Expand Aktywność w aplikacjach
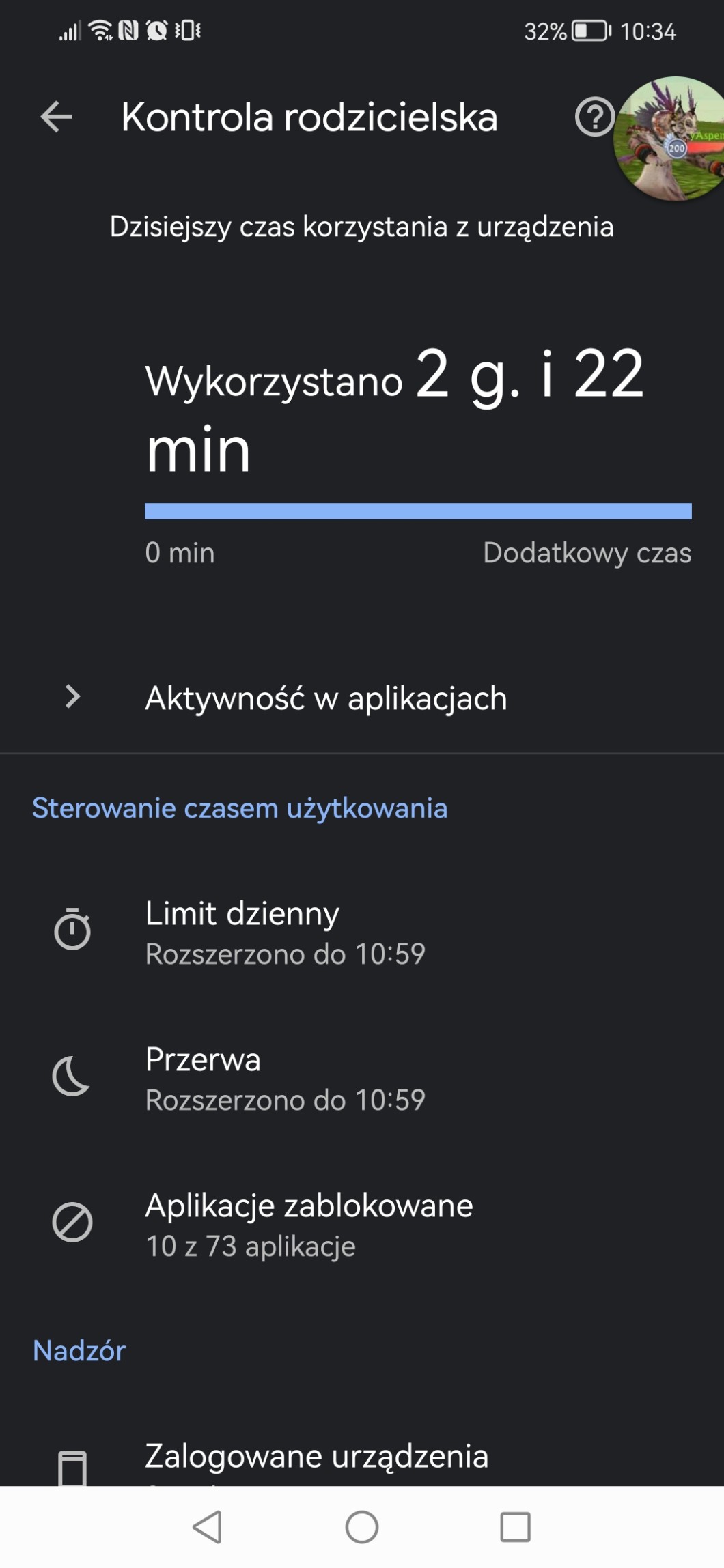 [x=325, y=698]
